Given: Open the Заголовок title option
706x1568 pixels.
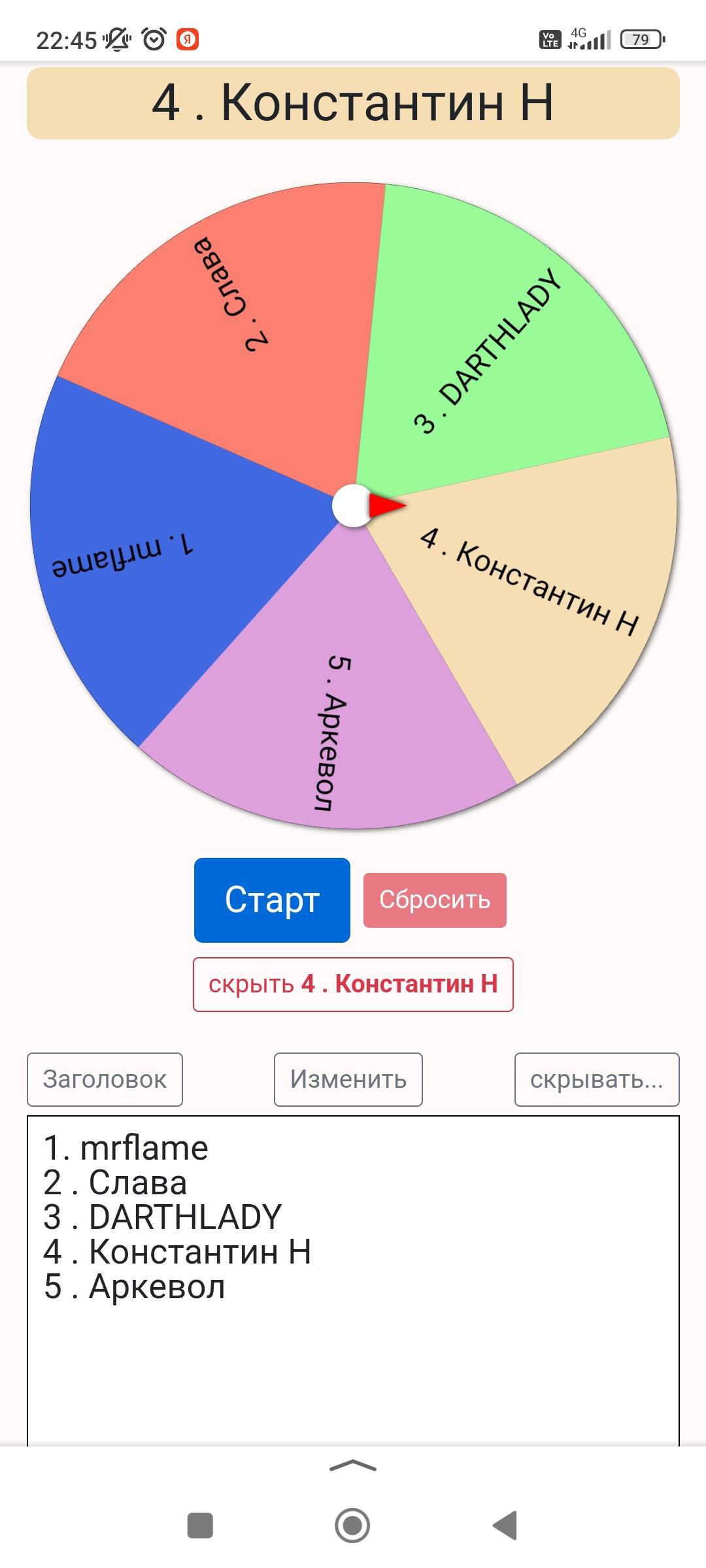Looking at the screenshot, I should coord(105,1079).
